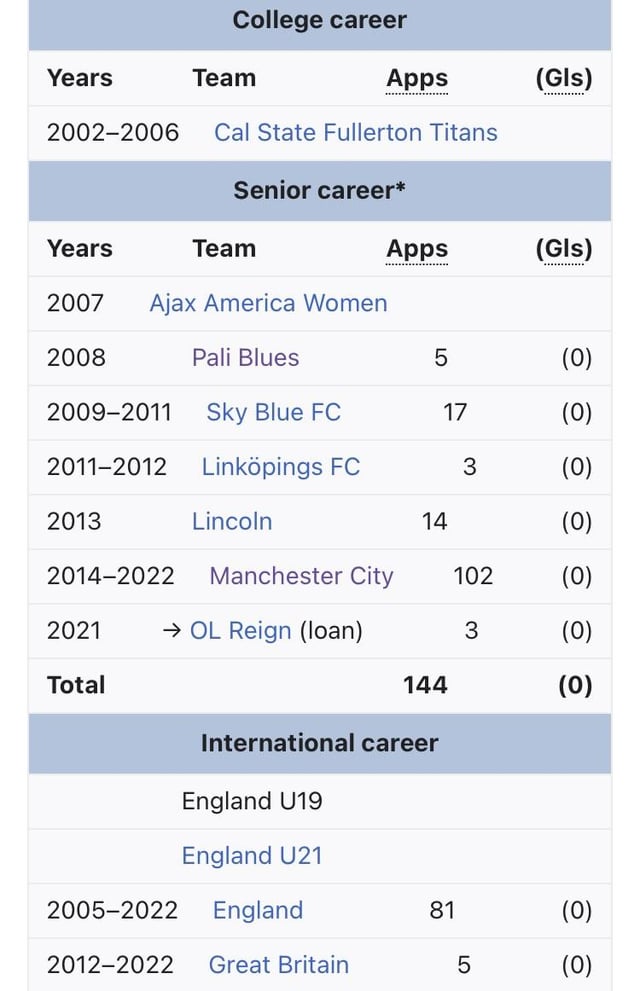640x991 pixels.
Task: Open the Cal State Fullerton Titans link
Action: pyautogui.click(x=355, y=133)
